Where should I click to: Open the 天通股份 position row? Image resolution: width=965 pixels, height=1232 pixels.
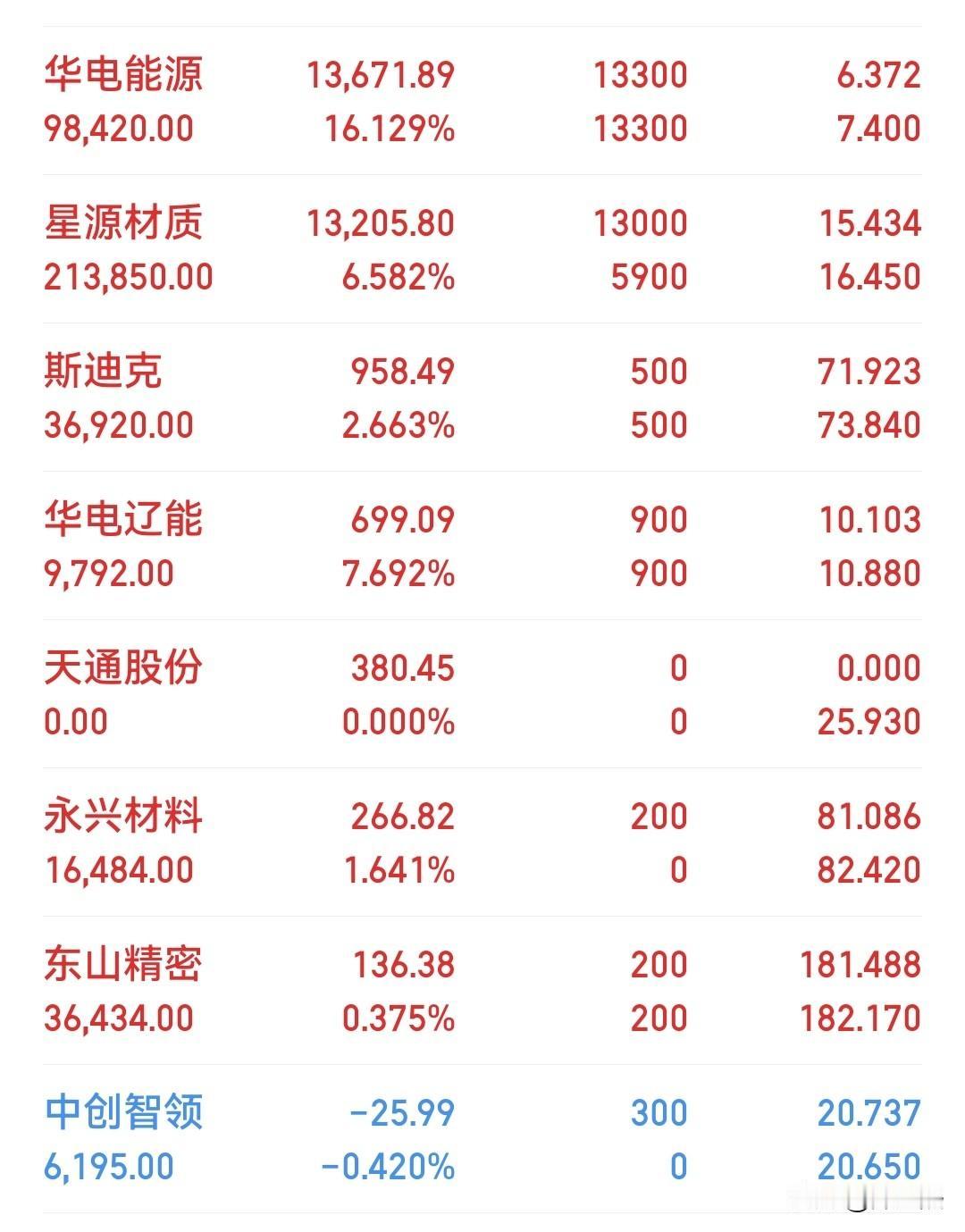pyautogui.click(x=123, y=666)
